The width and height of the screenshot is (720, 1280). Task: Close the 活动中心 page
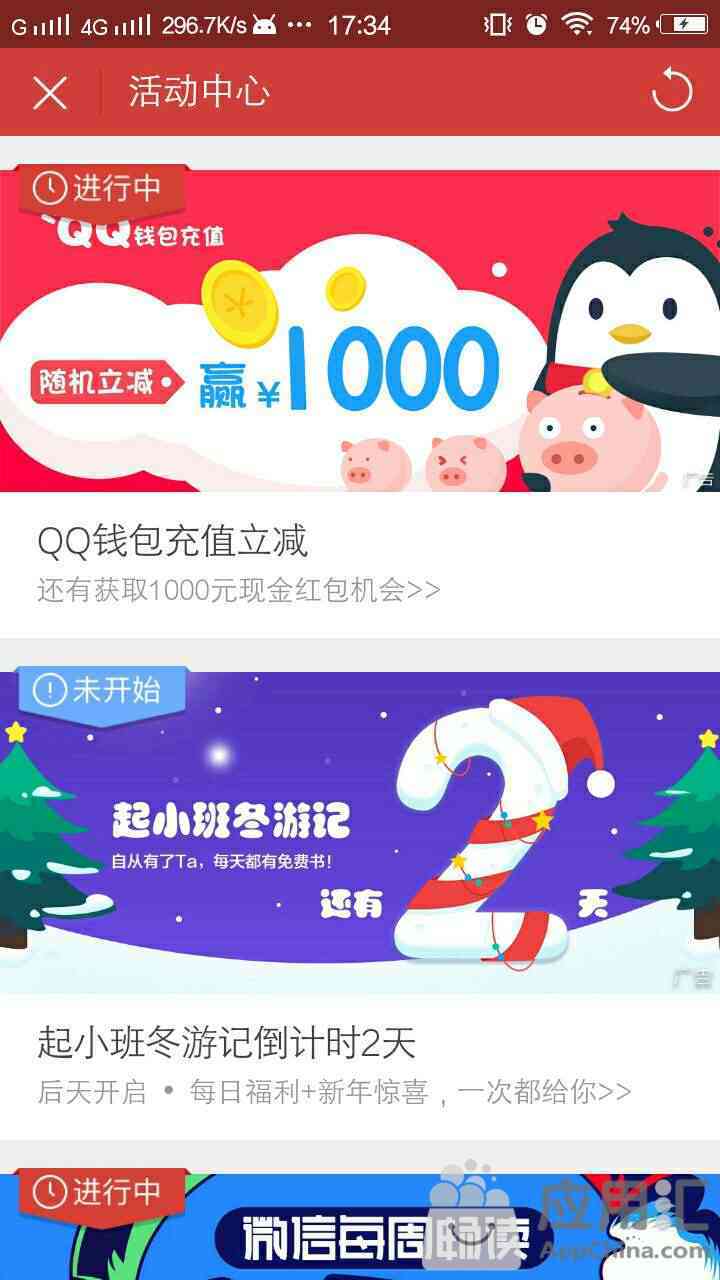49,93
